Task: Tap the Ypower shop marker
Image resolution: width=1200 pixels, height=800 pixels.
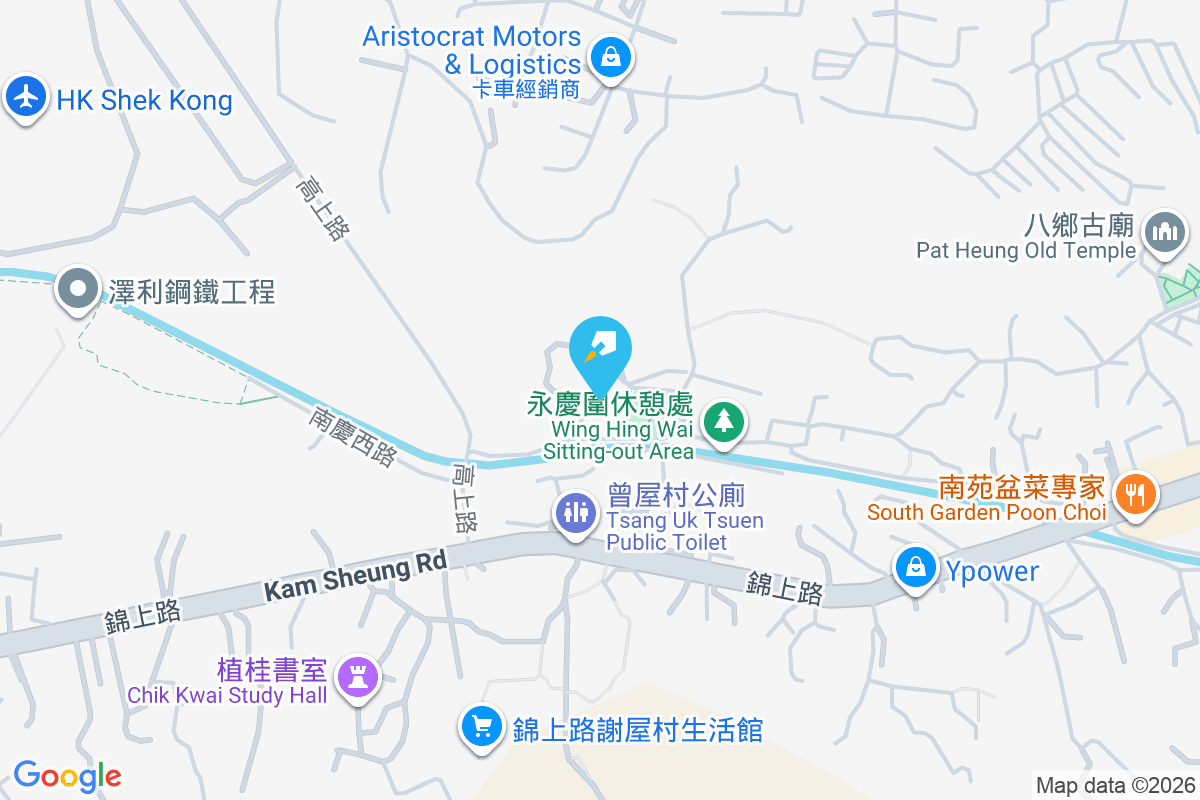Action: 915,568
